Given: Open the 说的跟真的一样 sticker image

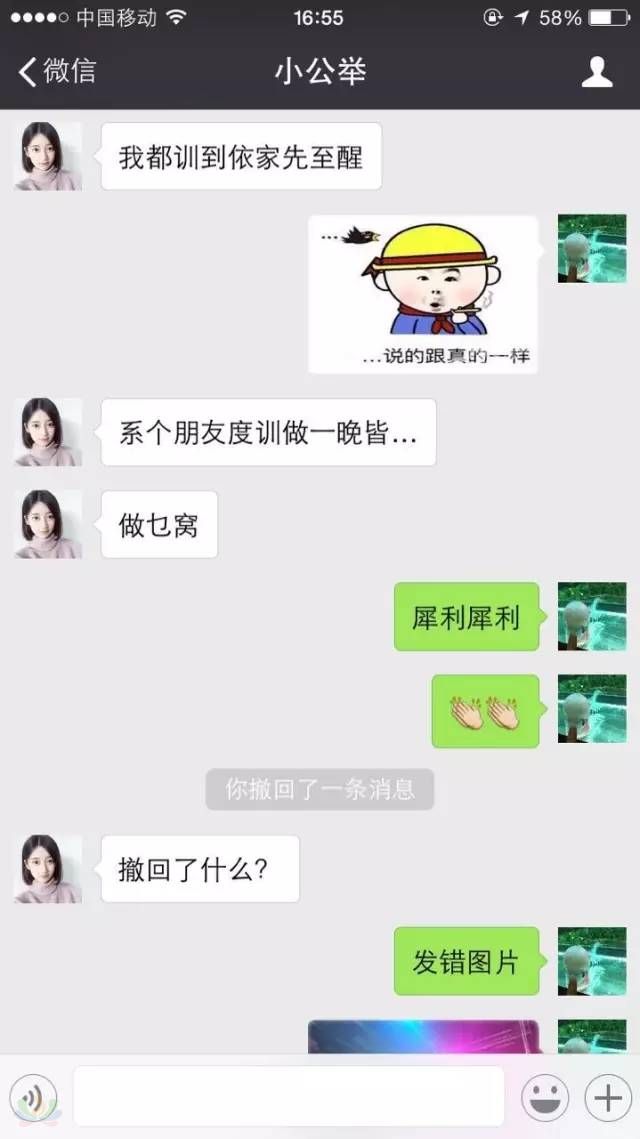Looking at the screenshot, I should pos(423,294).
